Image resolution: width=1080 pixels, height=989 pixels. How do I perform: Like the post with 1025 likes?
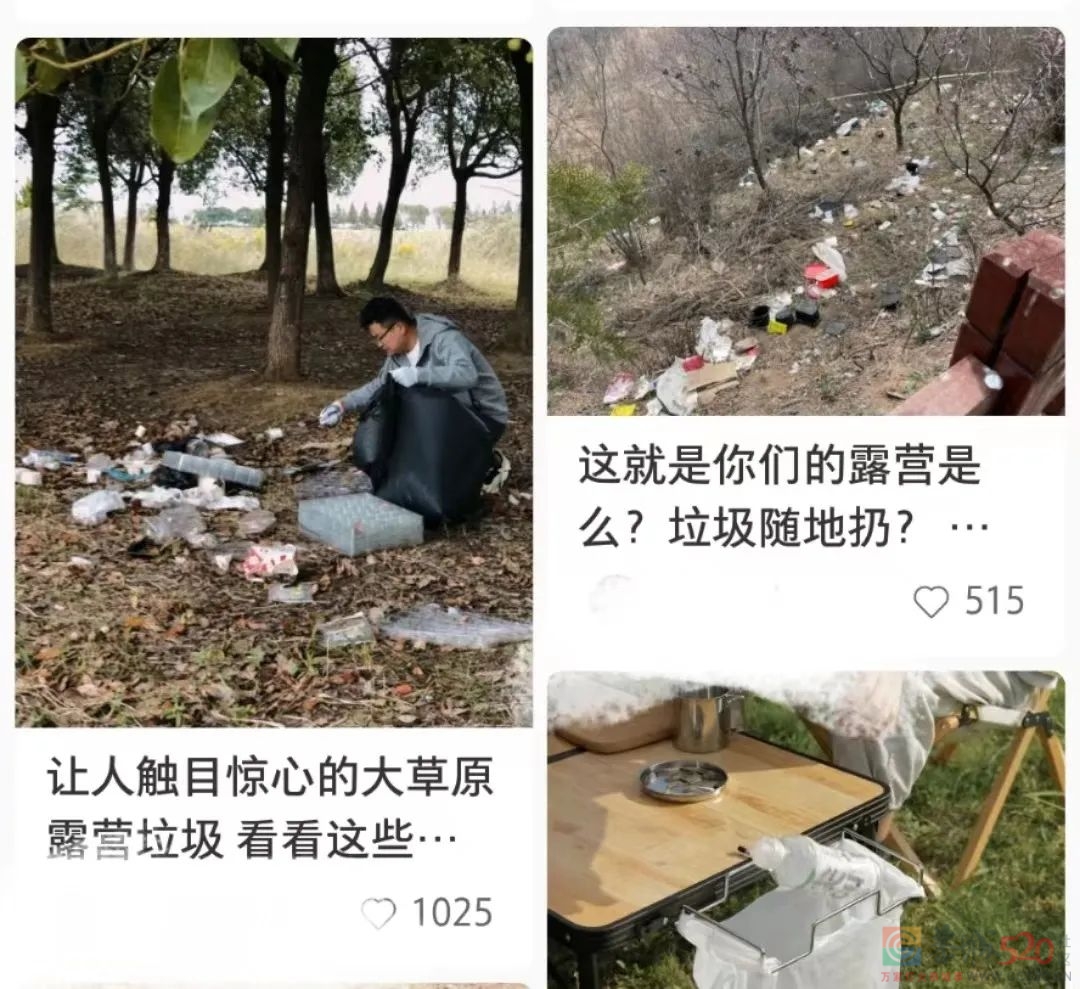click(x=378, y=913)
